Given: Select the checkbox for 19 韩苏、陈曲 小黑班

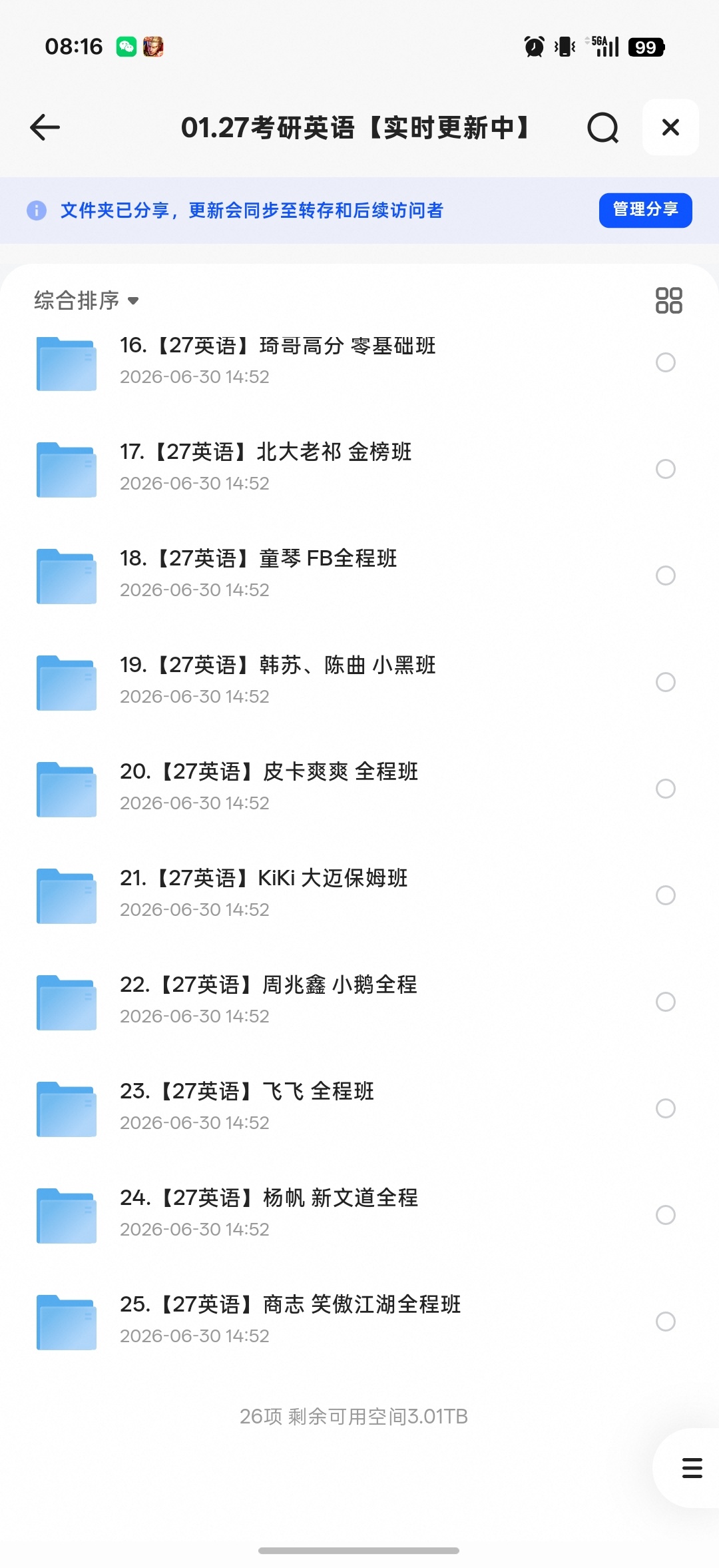Looking at the screenshot, I should coord(666,682).
